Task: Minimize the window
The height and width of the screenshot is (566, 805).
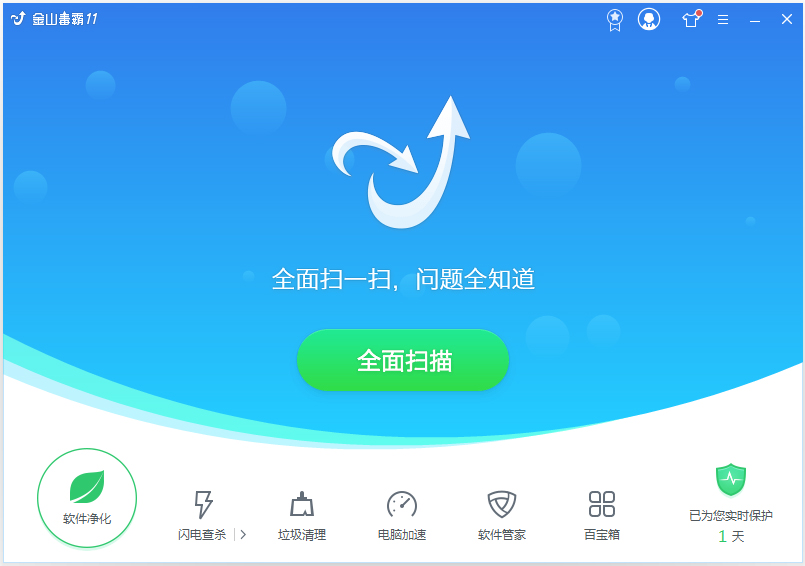Action: click(755, 20)
